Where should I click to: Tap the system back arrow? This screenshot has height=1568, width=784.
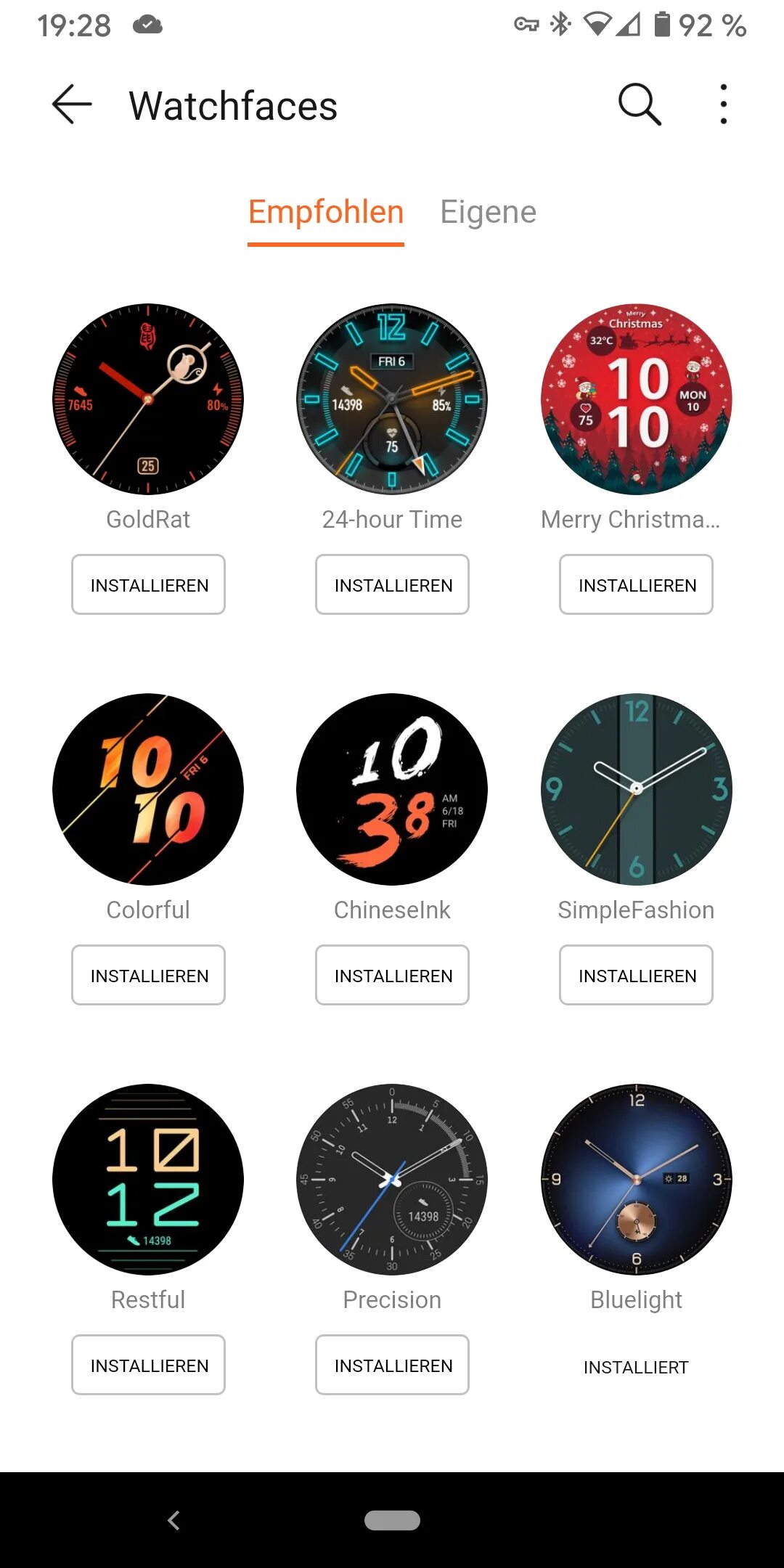pos(173,1520)
